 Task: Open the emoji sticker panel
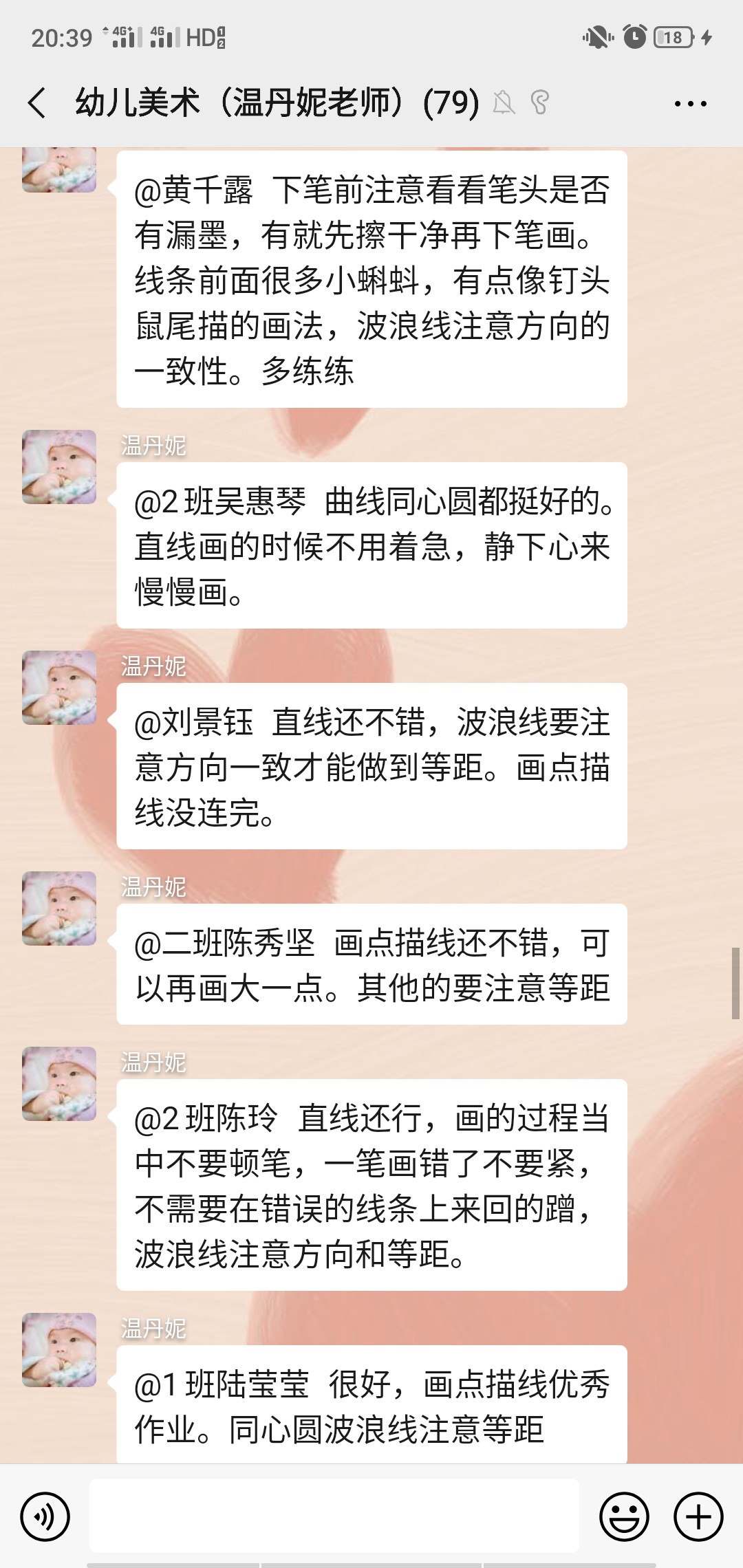click(x=624, y=1516)
